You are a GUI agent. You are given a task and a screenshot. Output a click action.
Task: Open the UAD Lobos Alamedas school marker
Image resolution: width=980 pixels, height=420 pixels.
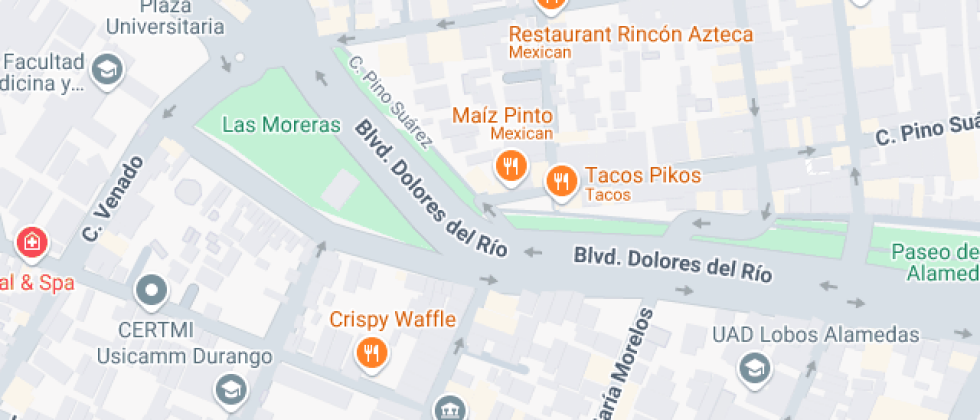point(754,369)
